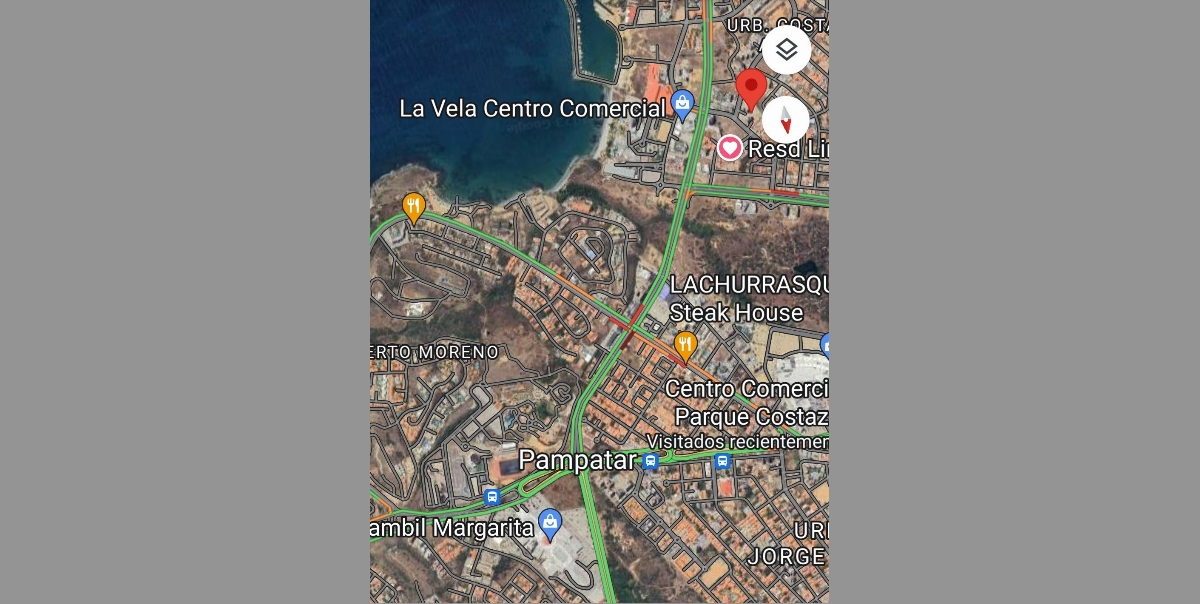Image resolution: width=1200 pixels, height=604 pixels.
Task: Open the Sambil Margarita shopping pin
Action: click(x=549, y=521)
